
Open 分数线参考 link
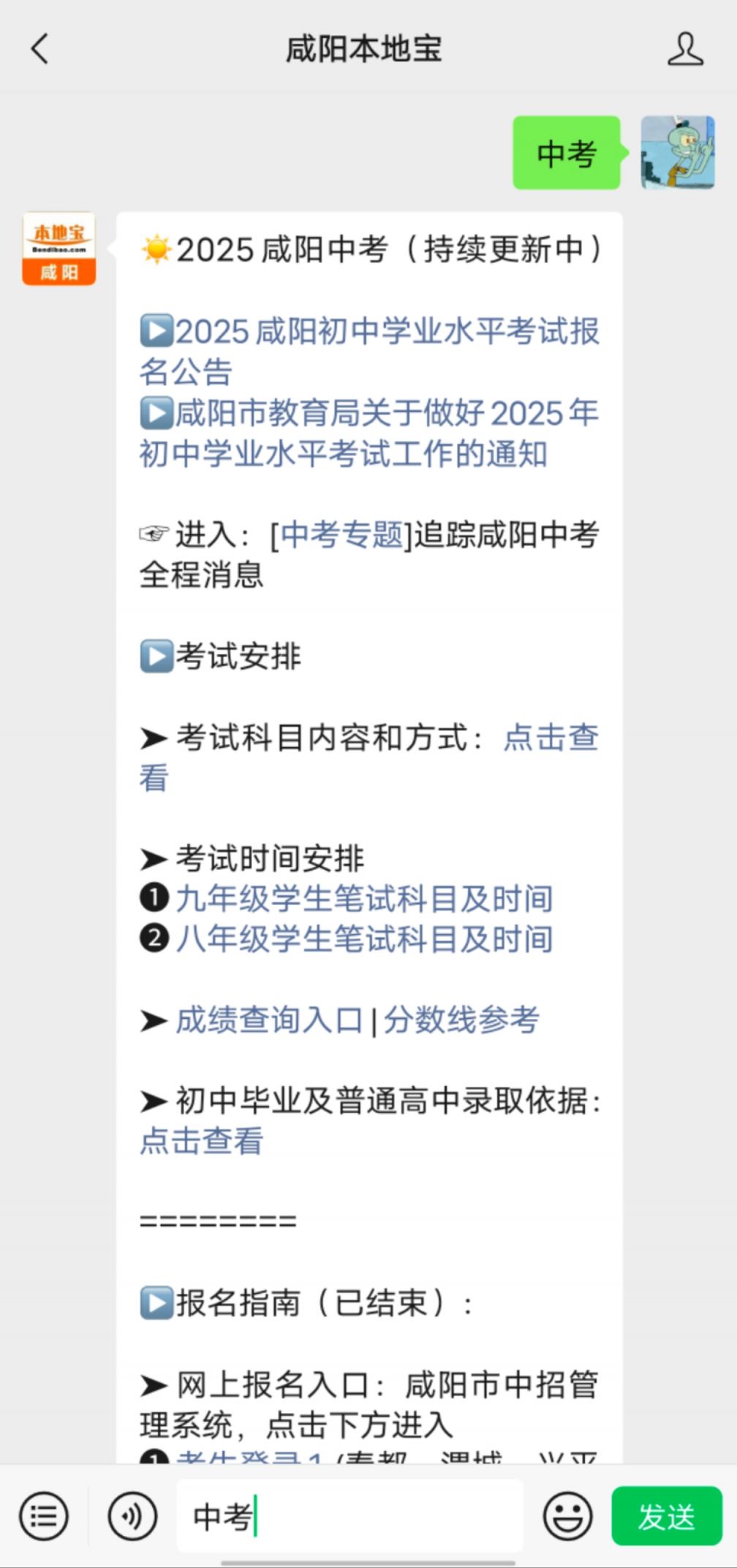click(x=461, y=1020)
